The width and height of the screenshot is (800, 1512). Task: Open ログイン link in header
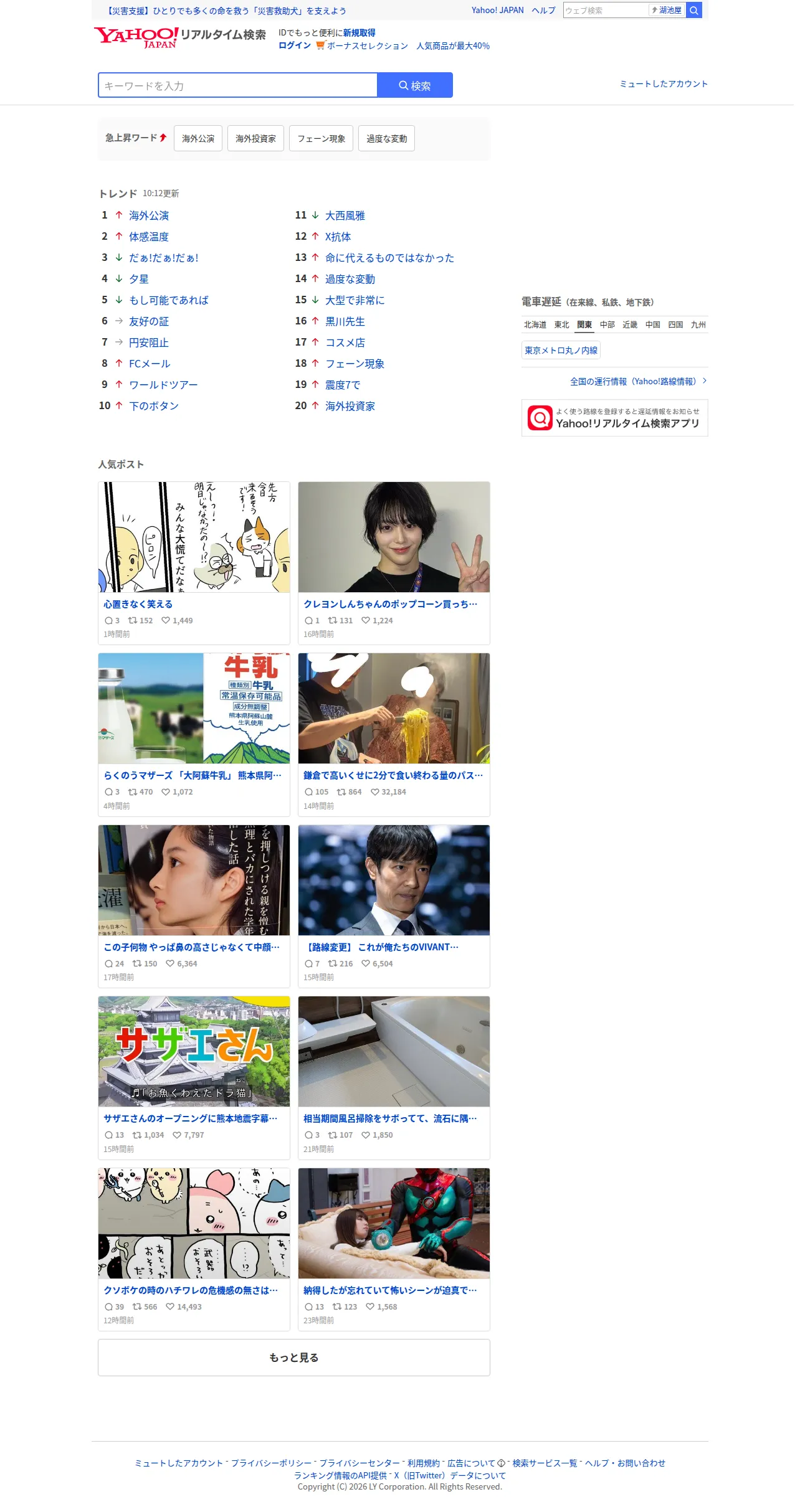click(x=295, y=45)
